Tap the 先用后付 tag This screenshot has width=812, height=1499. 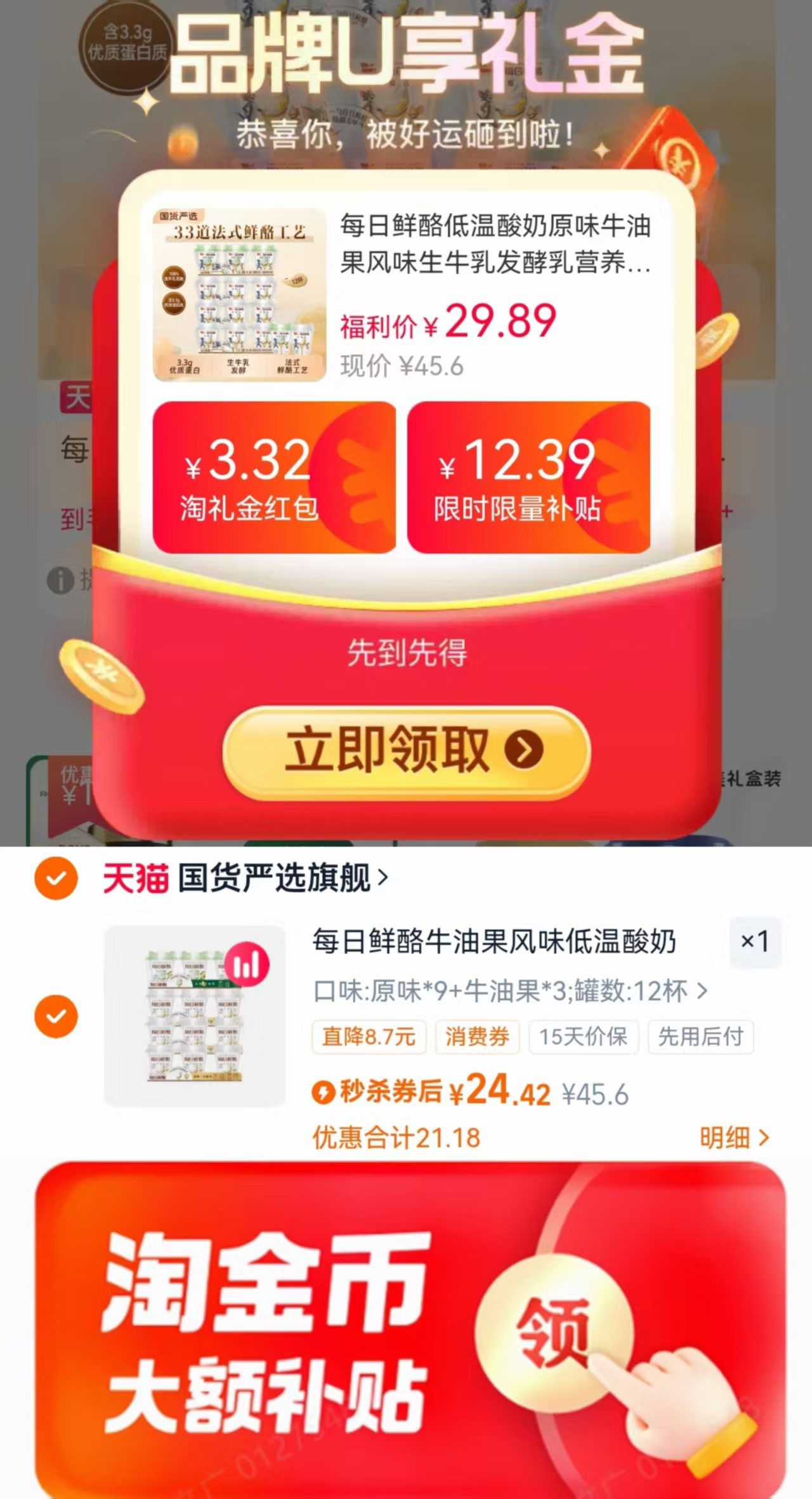(700, 1038)
